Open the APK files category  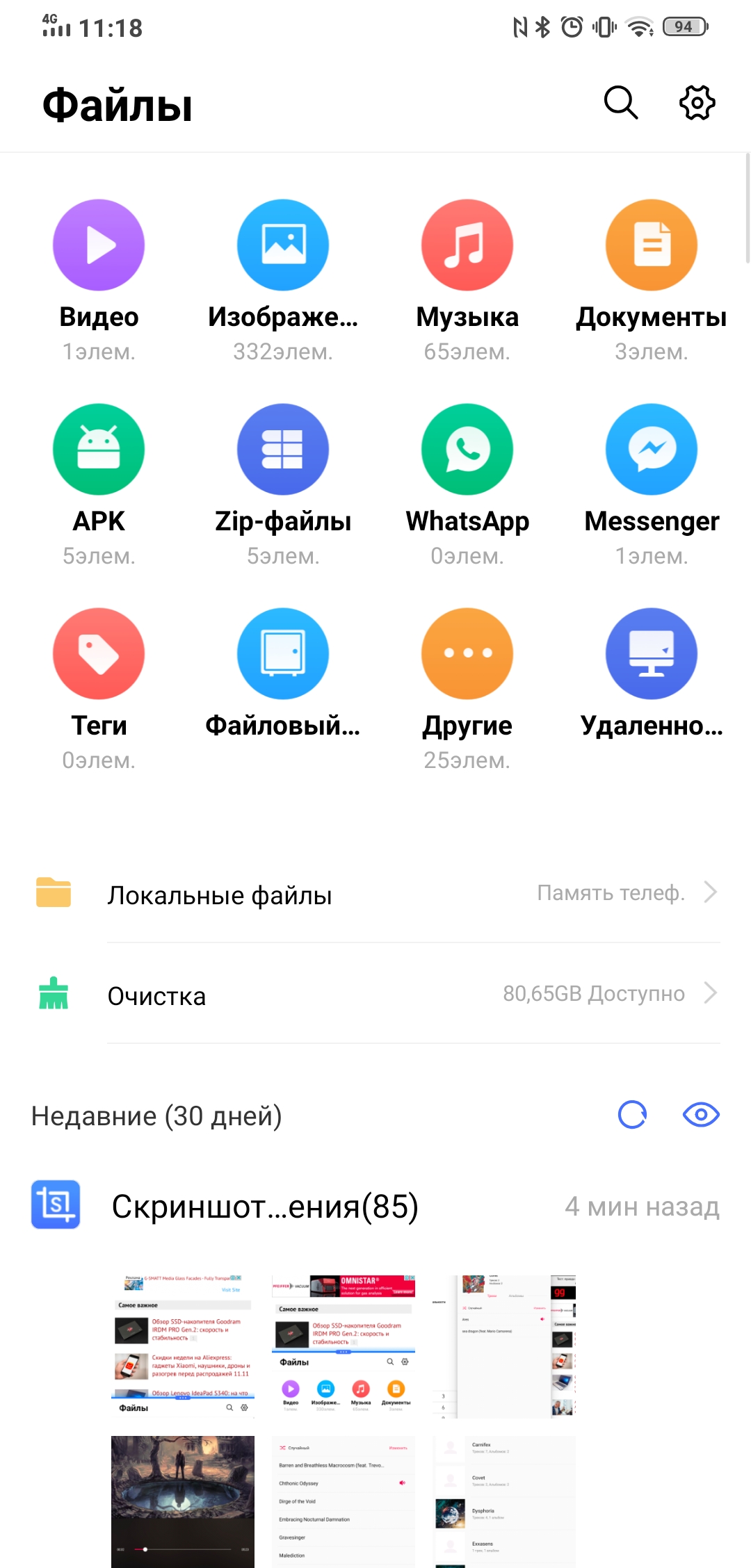point(99,450)
